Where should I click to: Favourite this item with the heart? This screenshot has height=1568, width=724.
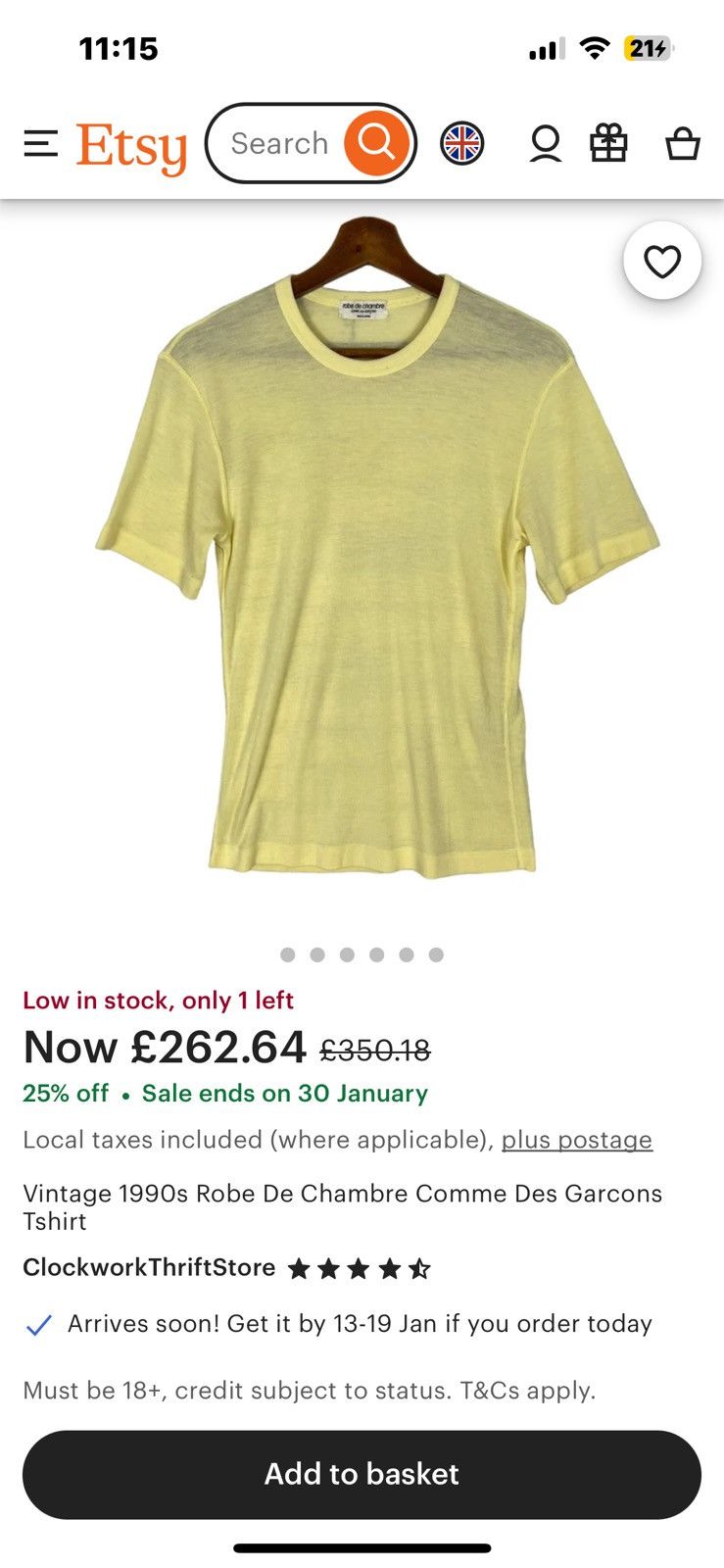tap(662, 261)
